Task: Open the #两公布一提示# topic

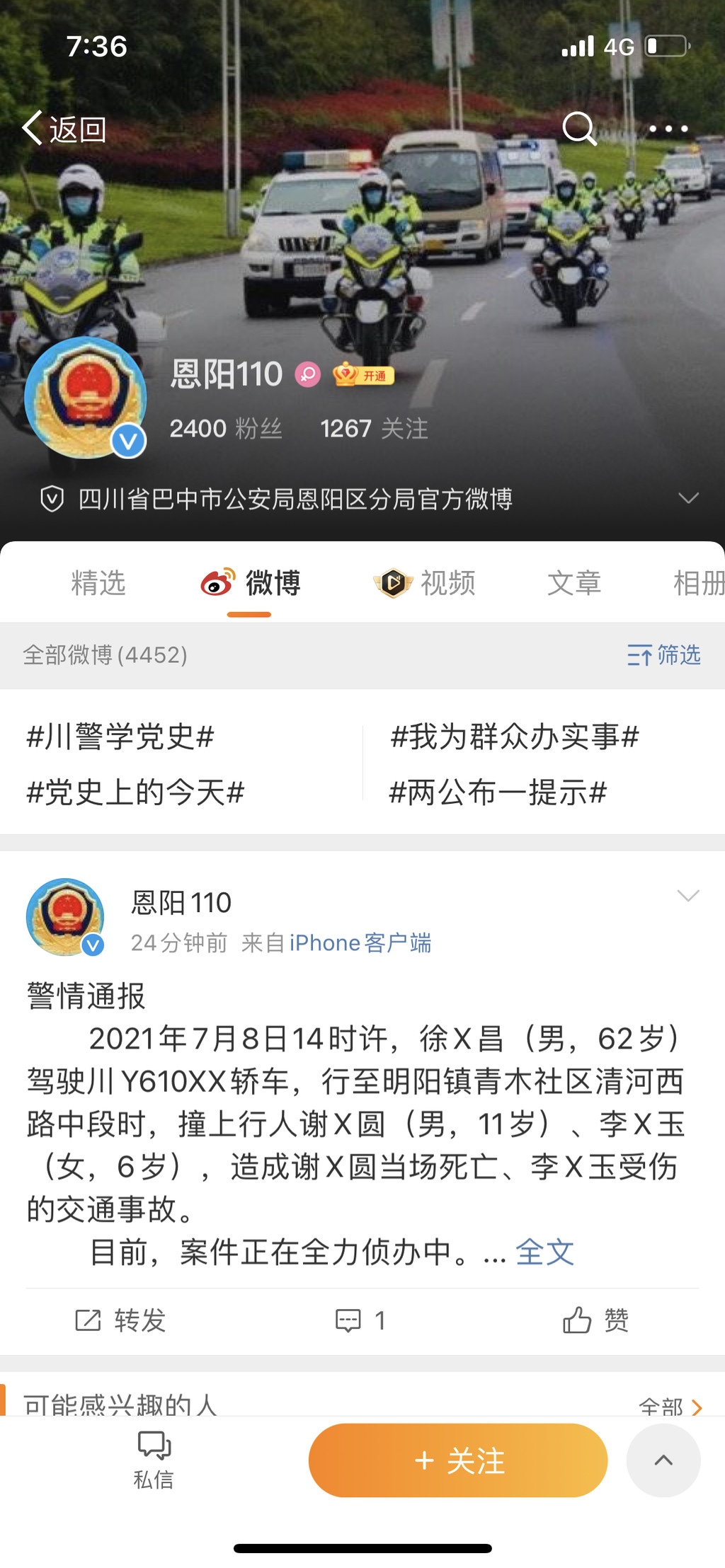Action: (x=498, y=792)
